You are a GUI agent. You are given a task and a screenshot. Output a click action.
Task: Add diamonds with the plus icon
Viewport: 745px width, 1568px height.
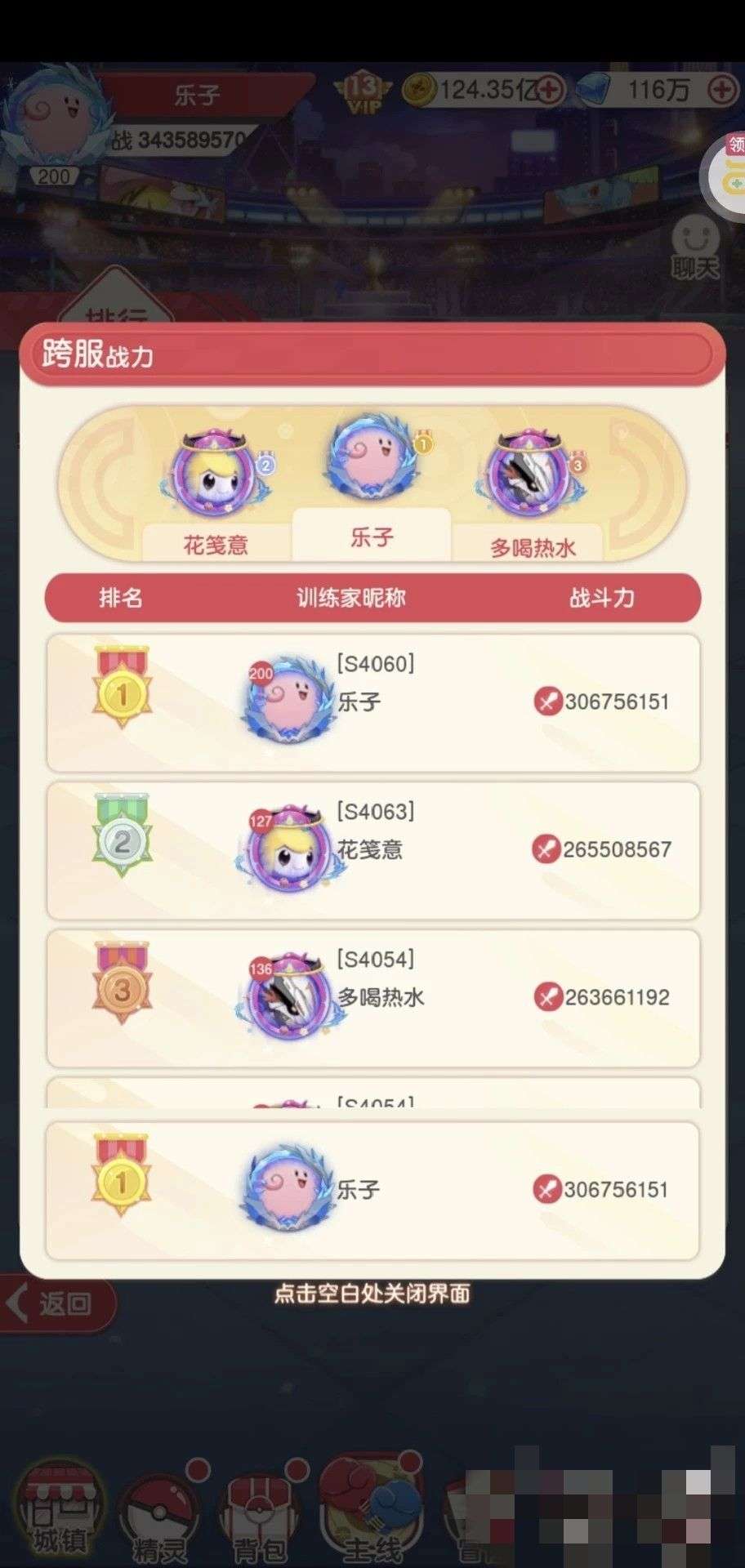tap(722, 90)
